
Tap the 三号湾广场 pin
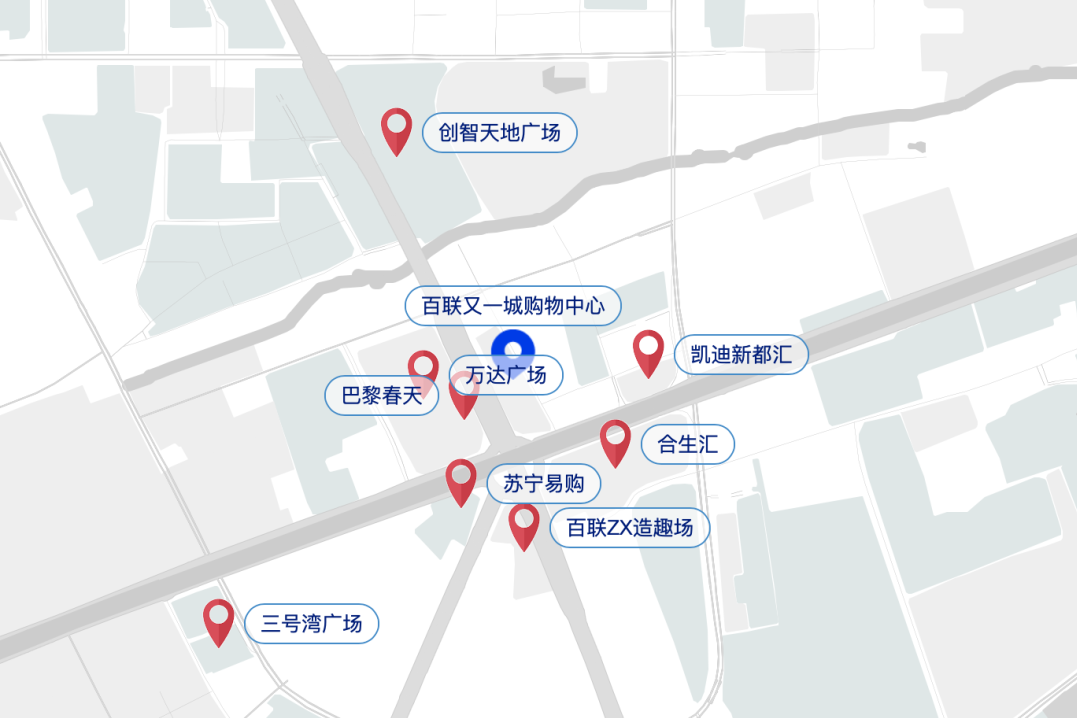click(x=218, y=620)
